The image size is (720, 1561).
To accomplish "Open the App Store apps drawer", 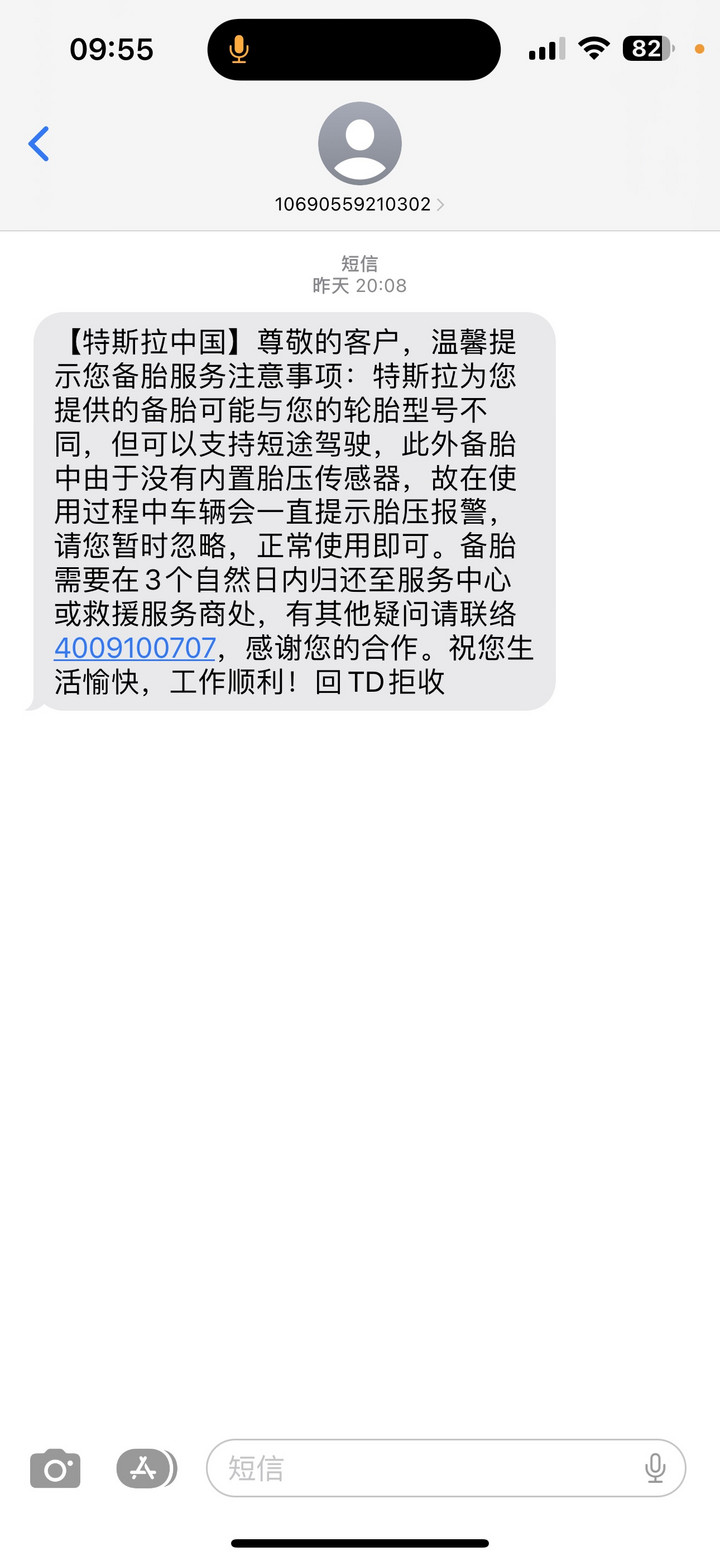I will tap(146, 1468).
